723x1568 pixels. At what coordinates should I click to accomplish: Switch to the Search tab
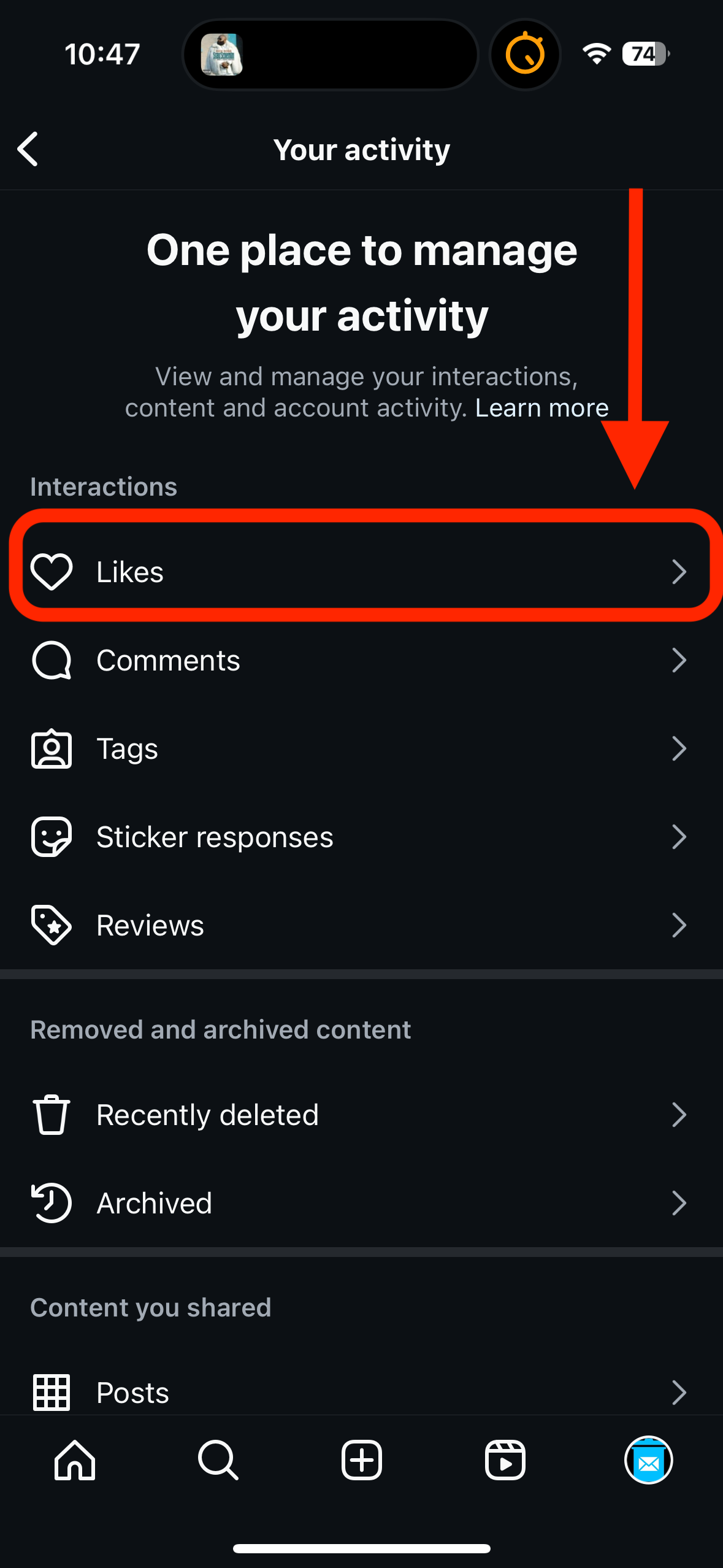(x=218, y=1460)
